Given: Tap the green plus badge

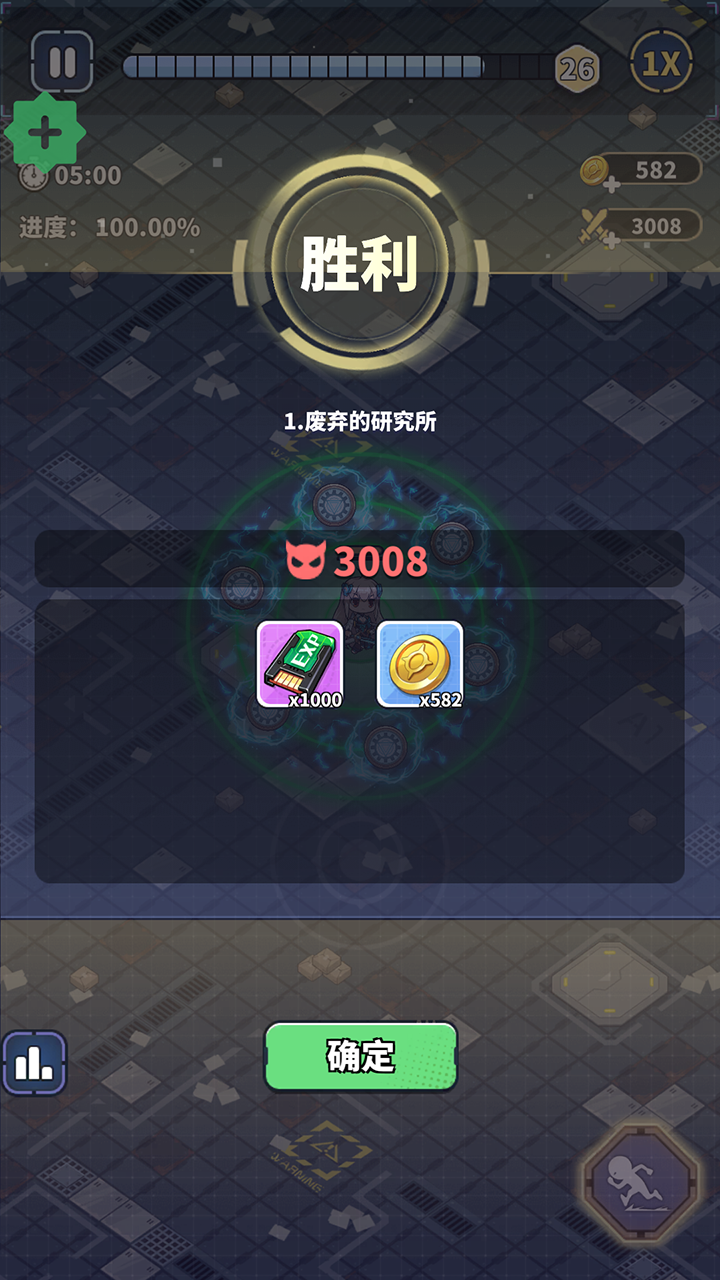Looking at the screenshot, I should [x=43, y=134].
